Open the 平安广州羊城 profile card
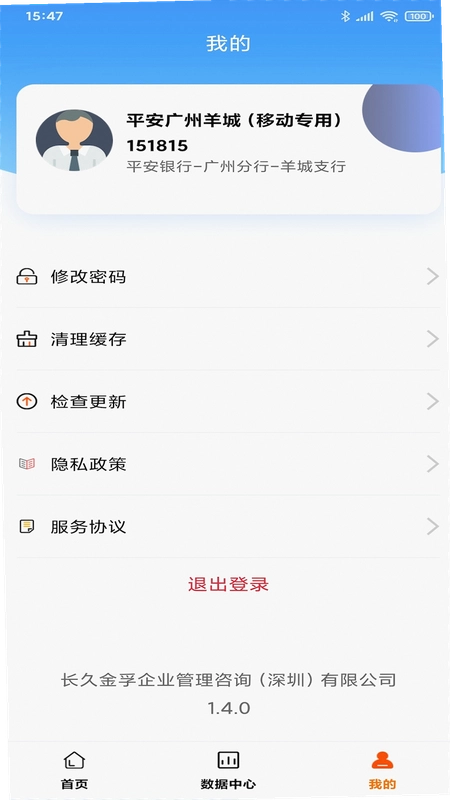The height and width of the screenshot is (800, 450). [229, 149]
